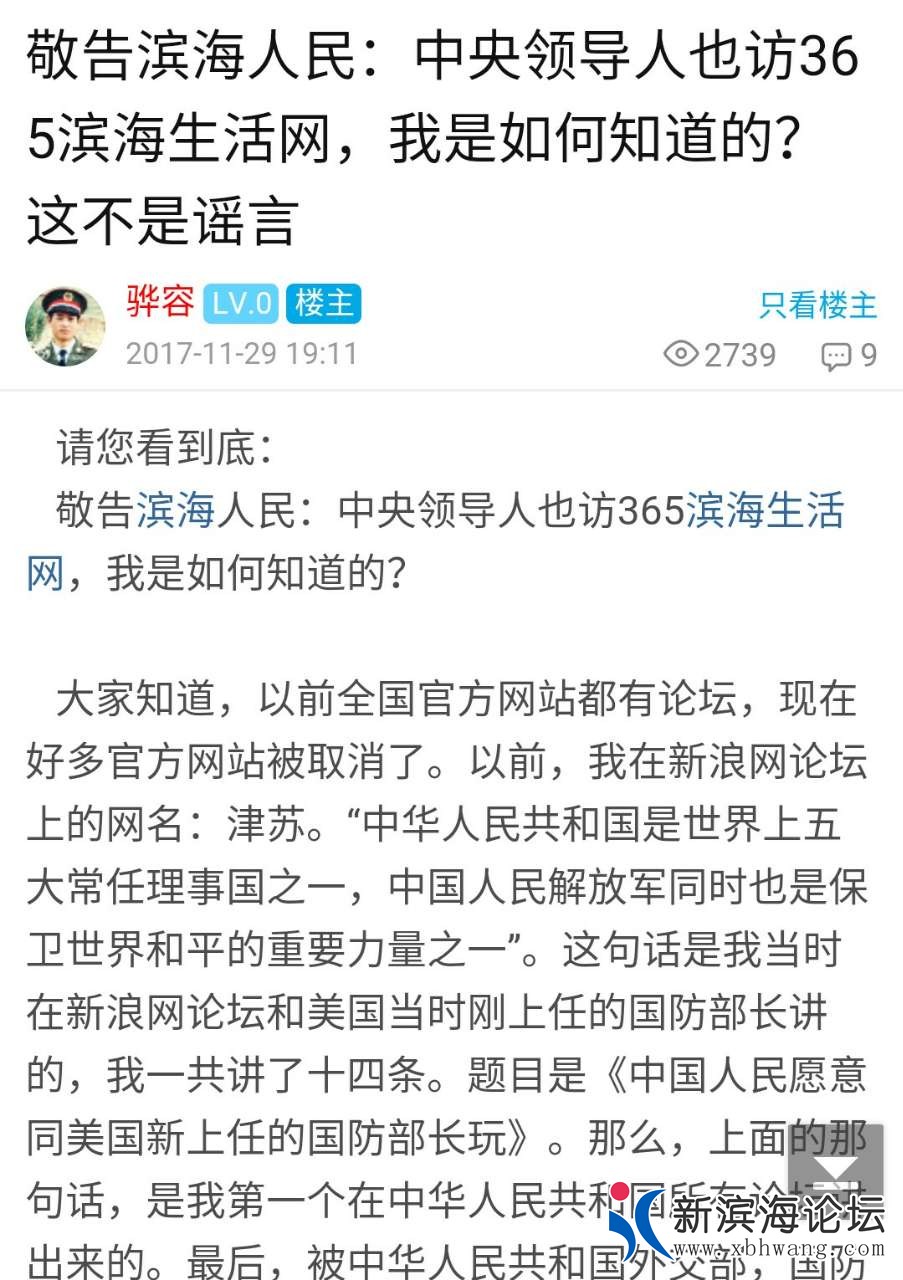Image resolution: width=903 pixels, height=1280 pixels.
Task: Open the comments icon showing 9 replies
Action: 848,355
